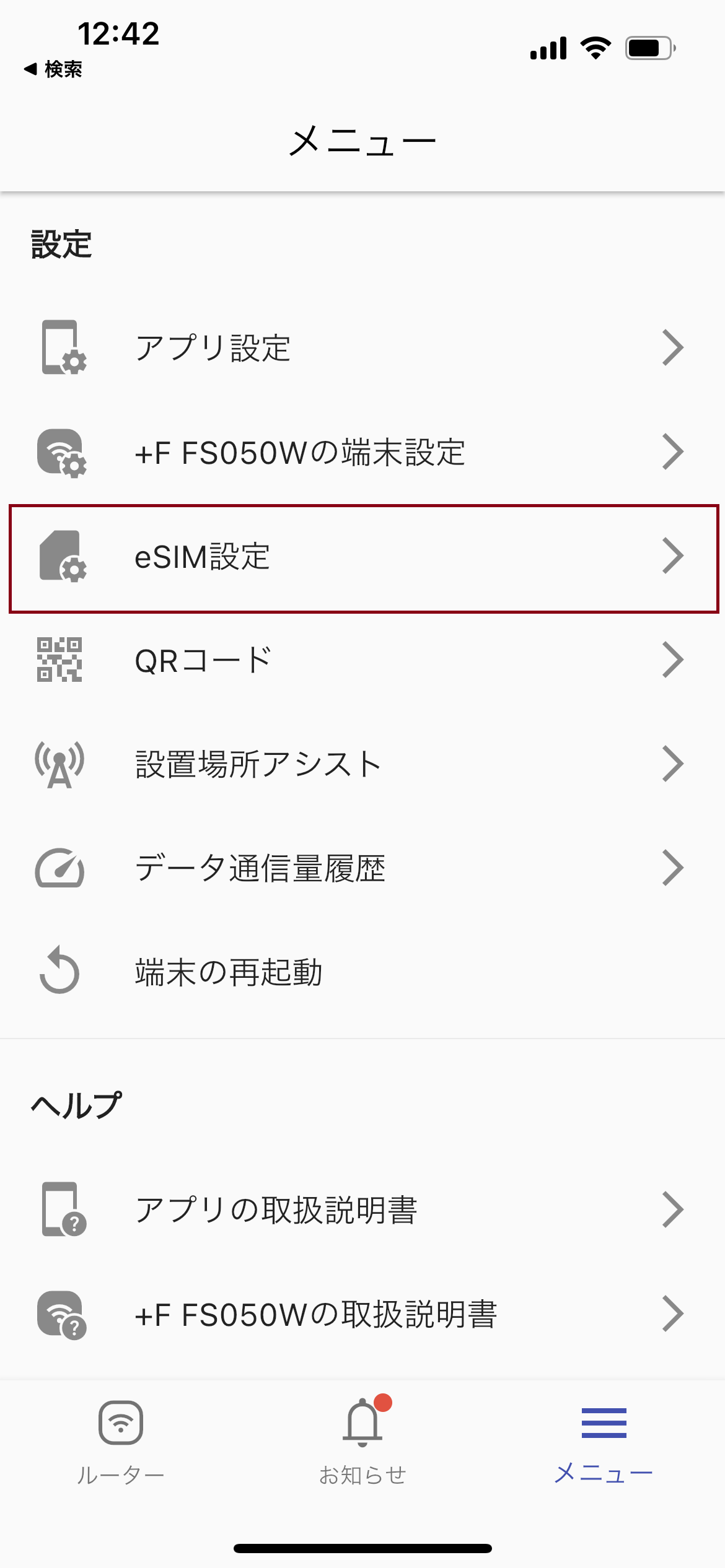Viewport: 725px width, 1568px height.
Task: Open the QRコード row
Action: tap(362, 660)
